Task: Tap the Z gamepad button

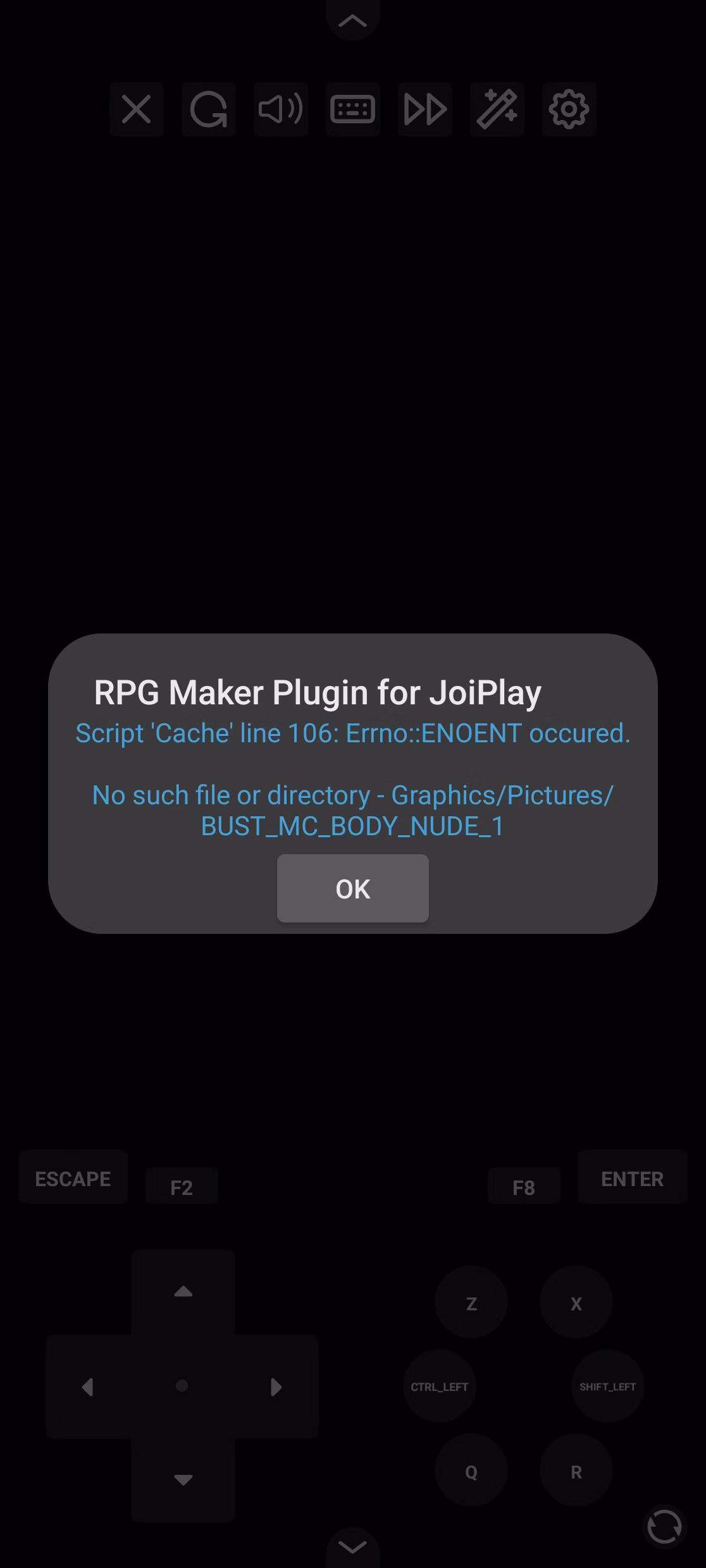Action: point(471,1304)
